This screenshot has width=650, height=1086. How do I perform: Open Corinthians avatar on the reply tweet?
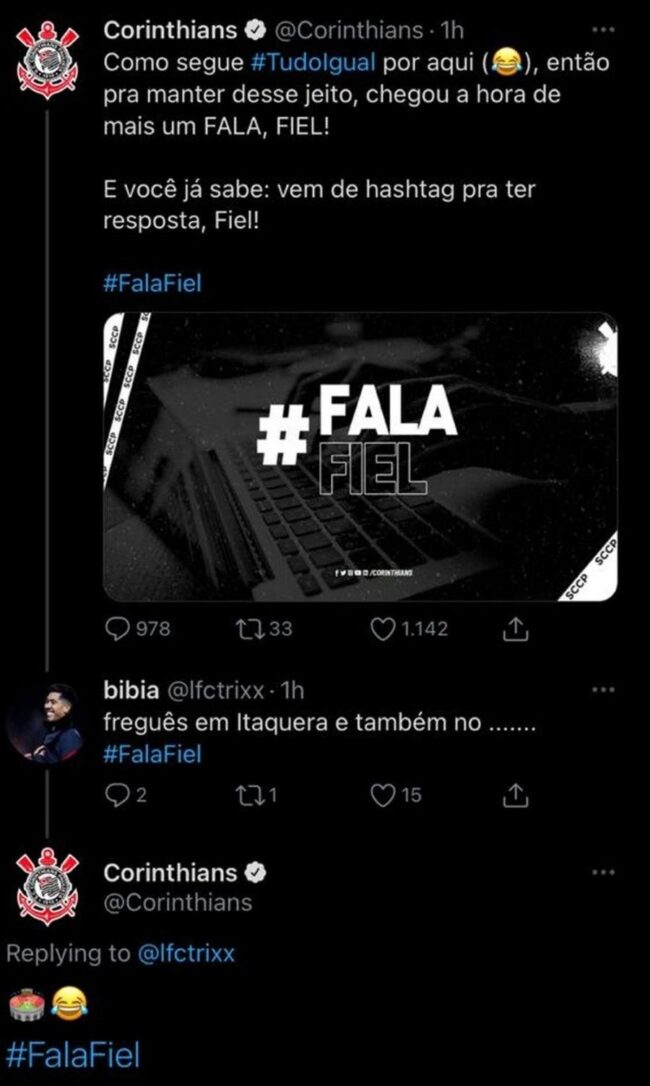click(48, 886)
